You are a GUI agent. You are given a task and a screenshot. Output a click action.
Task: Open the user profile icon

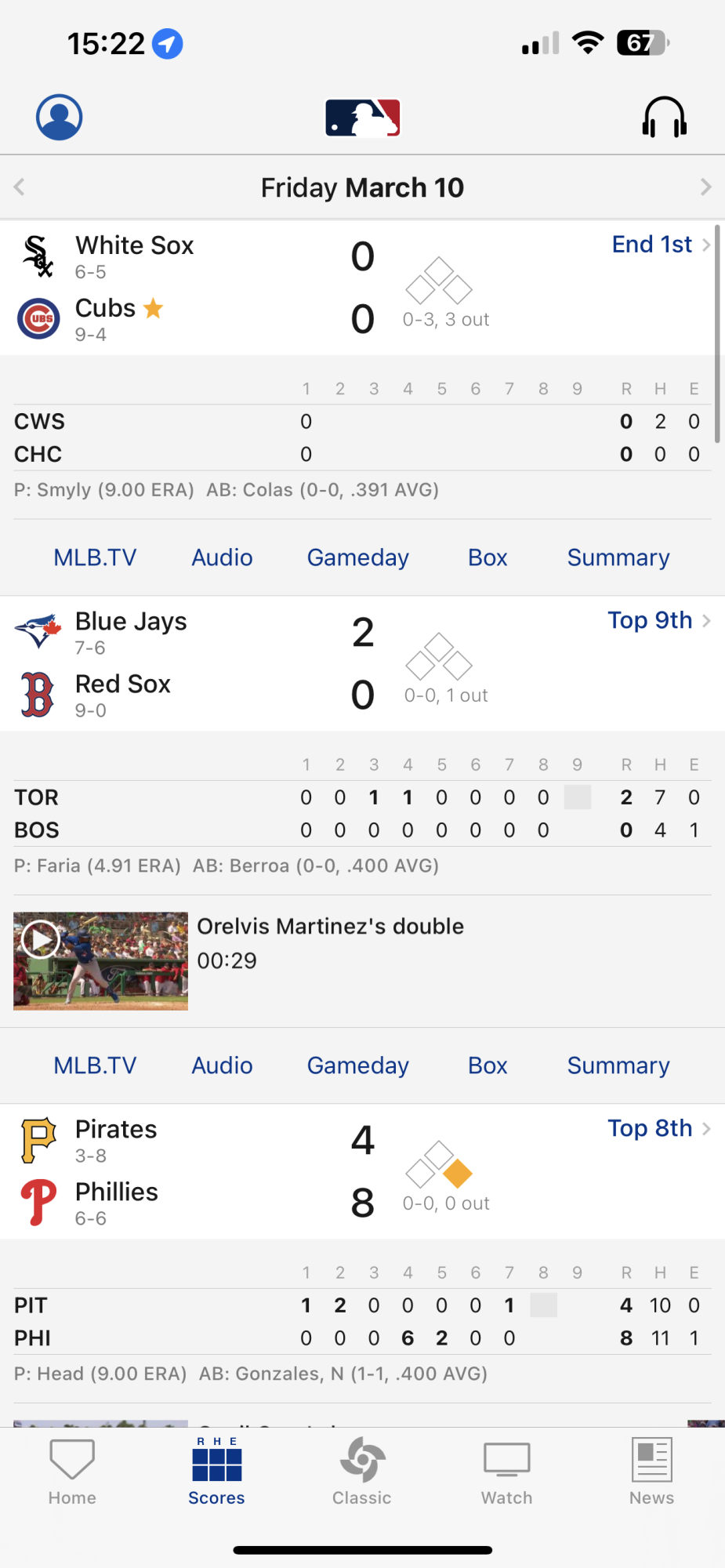click(60, 118)
